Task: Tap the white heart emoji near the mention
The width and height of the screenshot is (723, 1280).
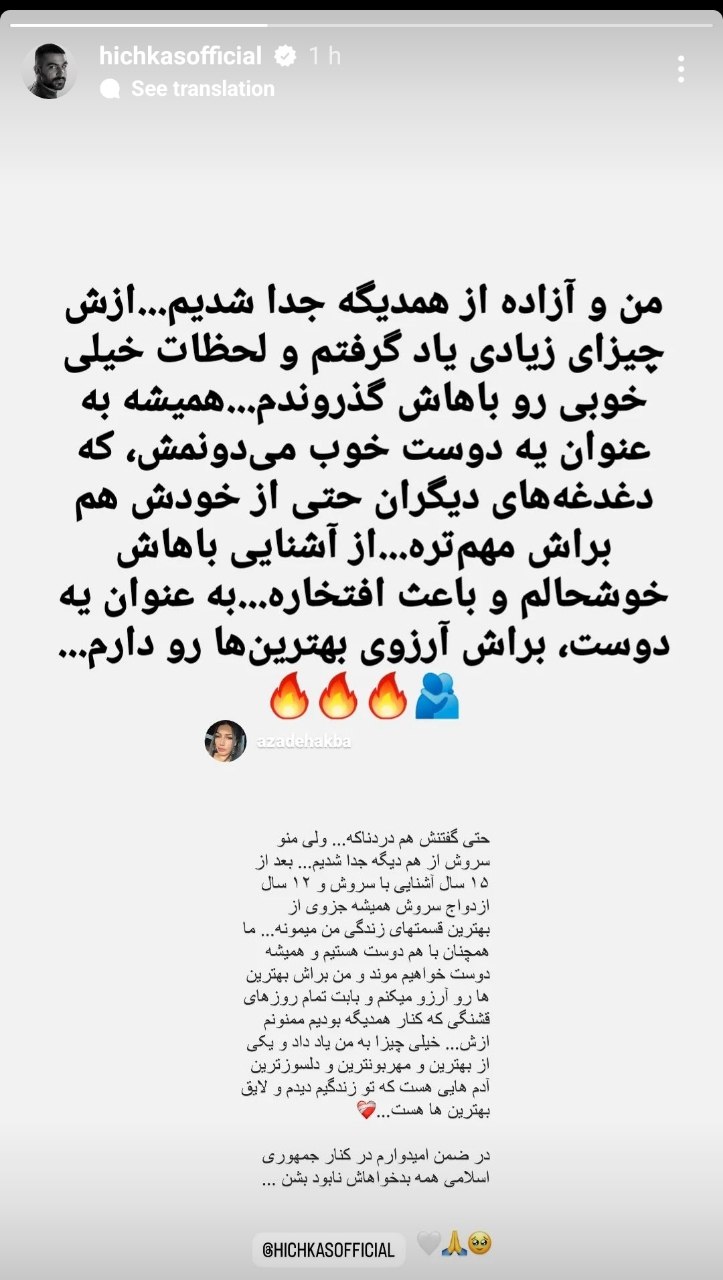Action: pos(428,1243)
